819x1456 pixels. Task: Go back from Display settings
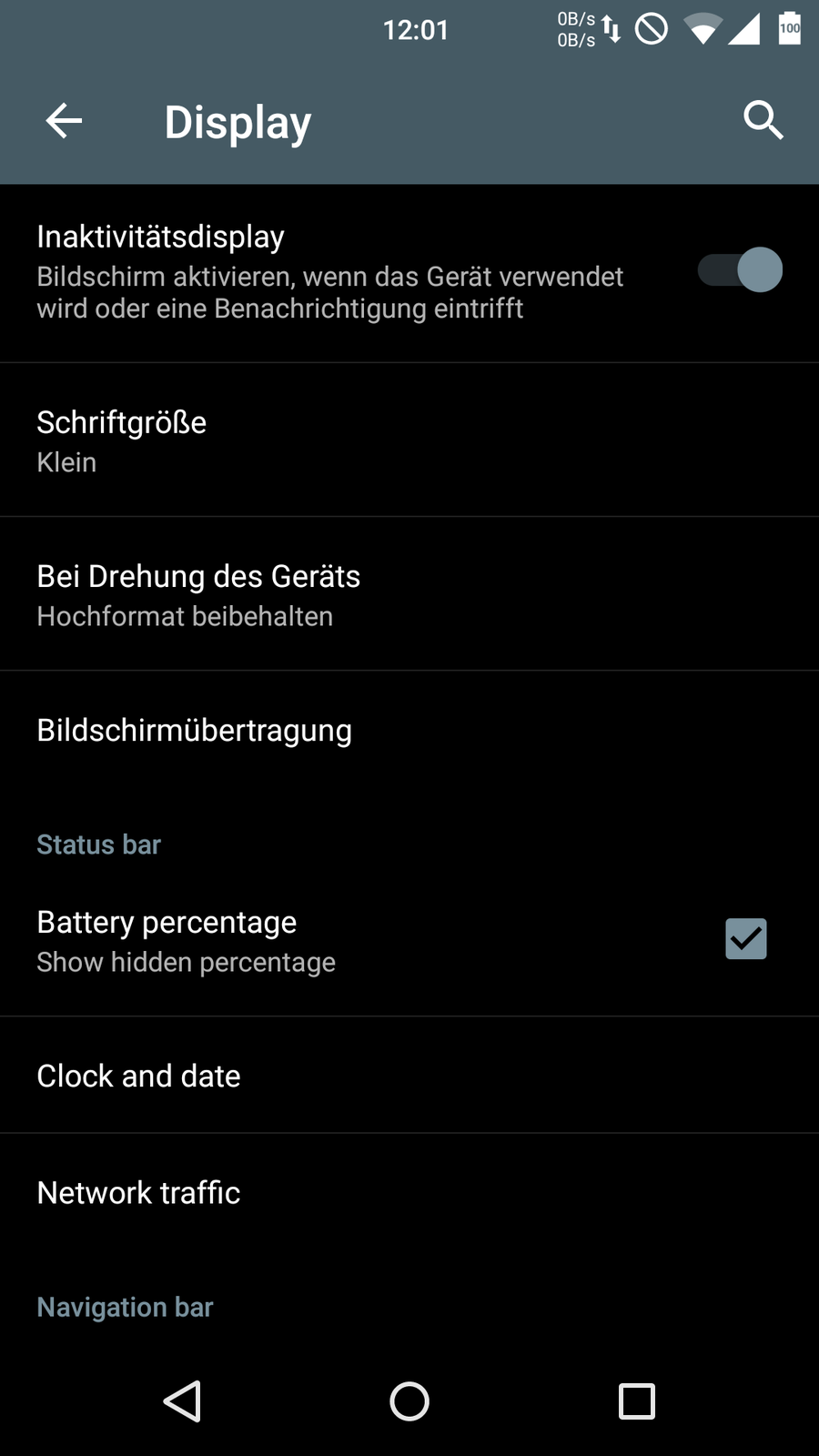coord(64,121)
